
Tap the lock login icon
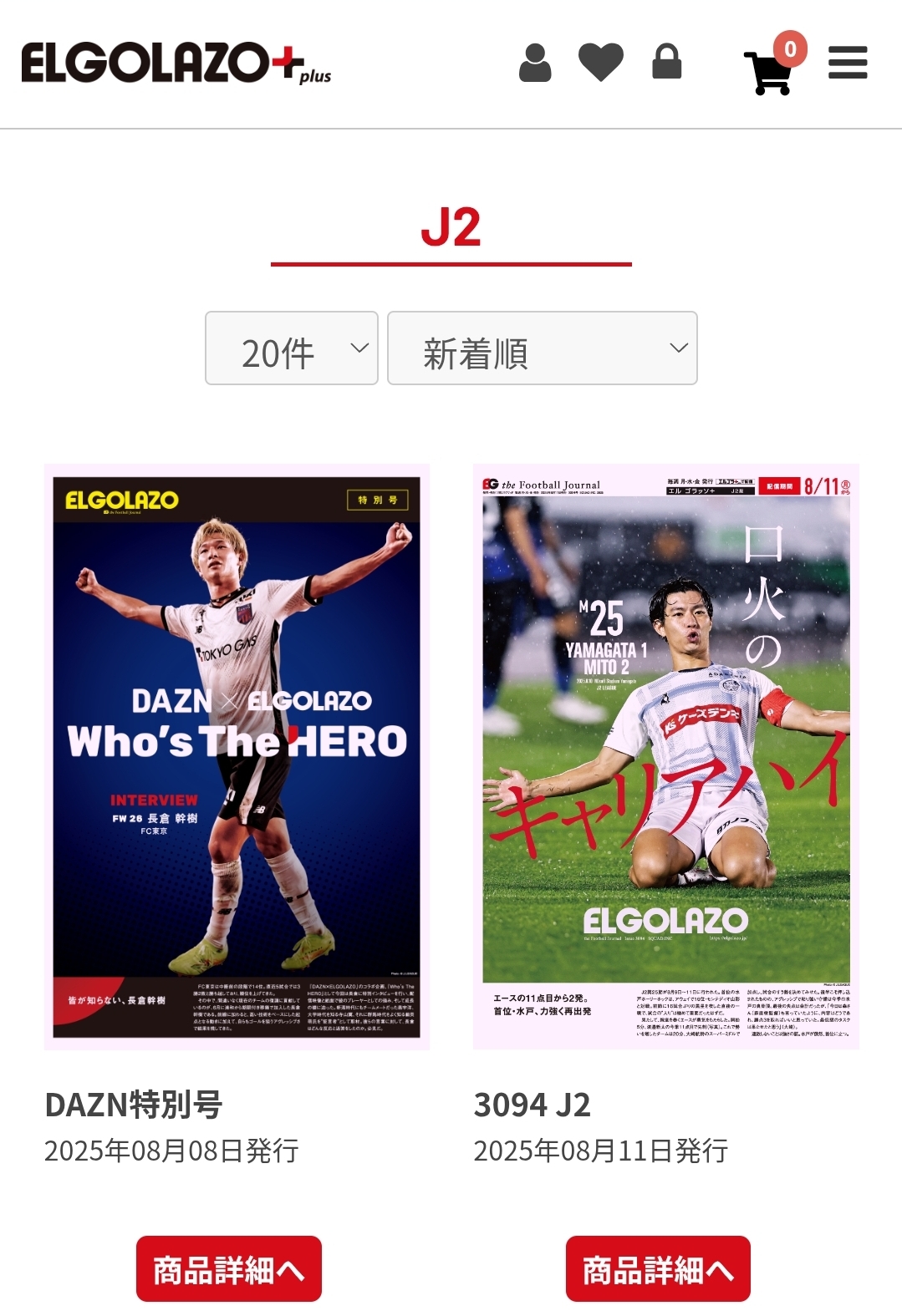point(666,63)
